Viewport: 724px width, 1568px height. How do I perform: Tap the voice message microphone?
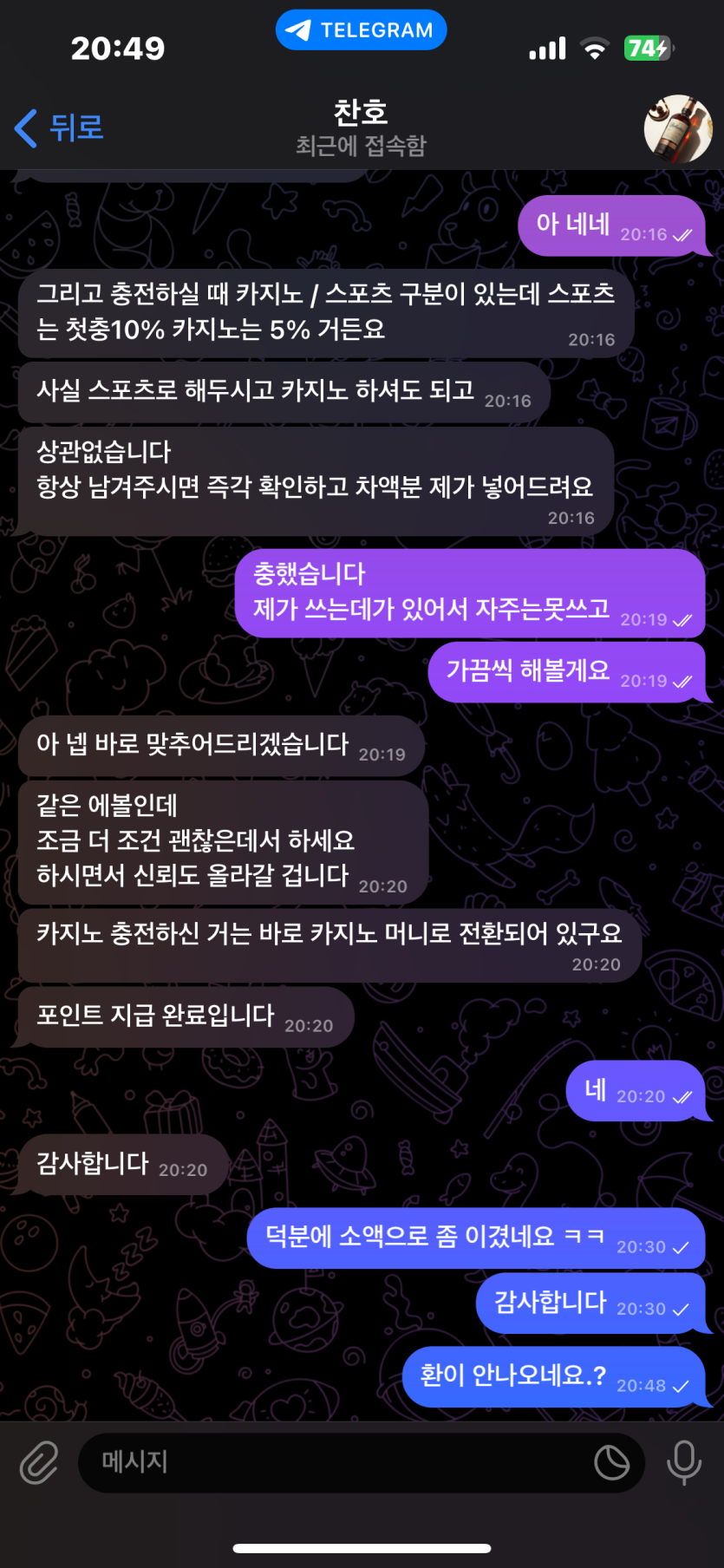683,1462
